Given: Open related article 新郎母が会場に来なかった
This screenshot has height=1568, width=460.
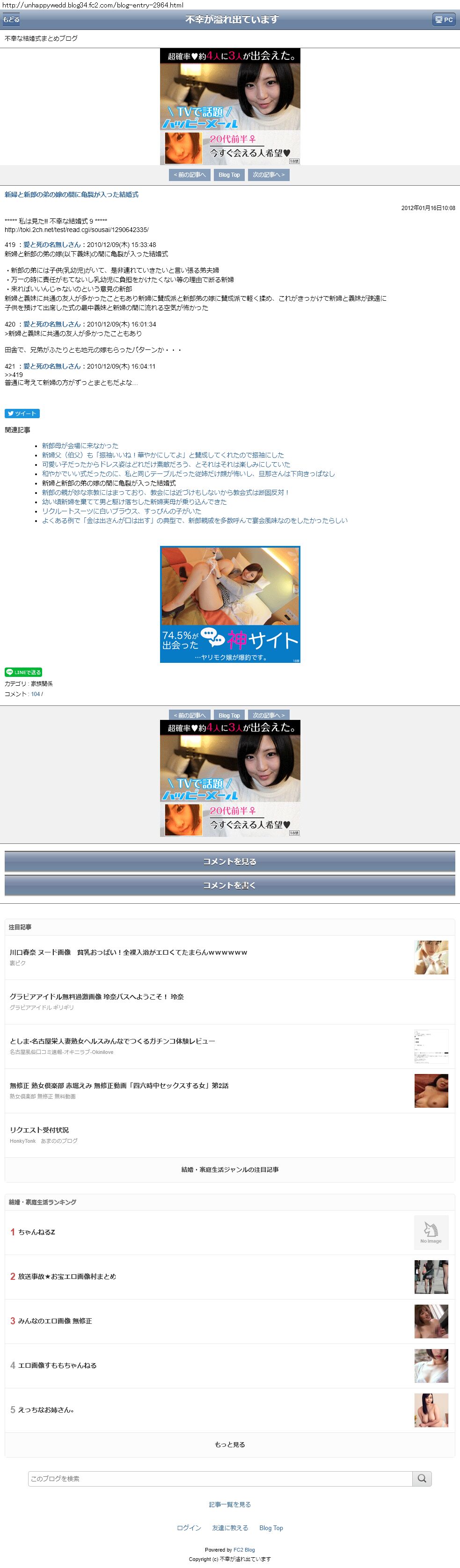Looking at the screenshot, I should click(80, 446).
